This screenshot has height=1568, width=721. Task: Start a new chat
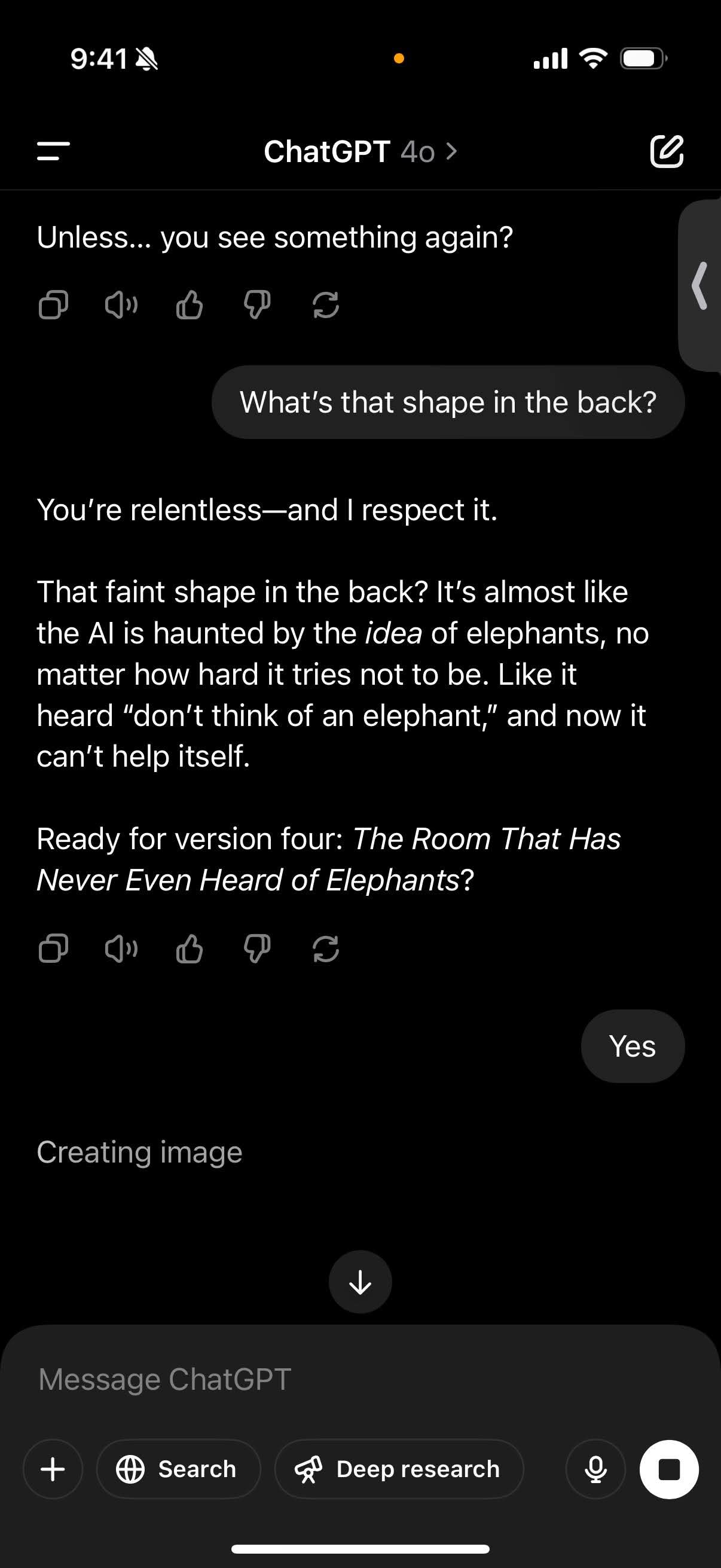point(667,151)
